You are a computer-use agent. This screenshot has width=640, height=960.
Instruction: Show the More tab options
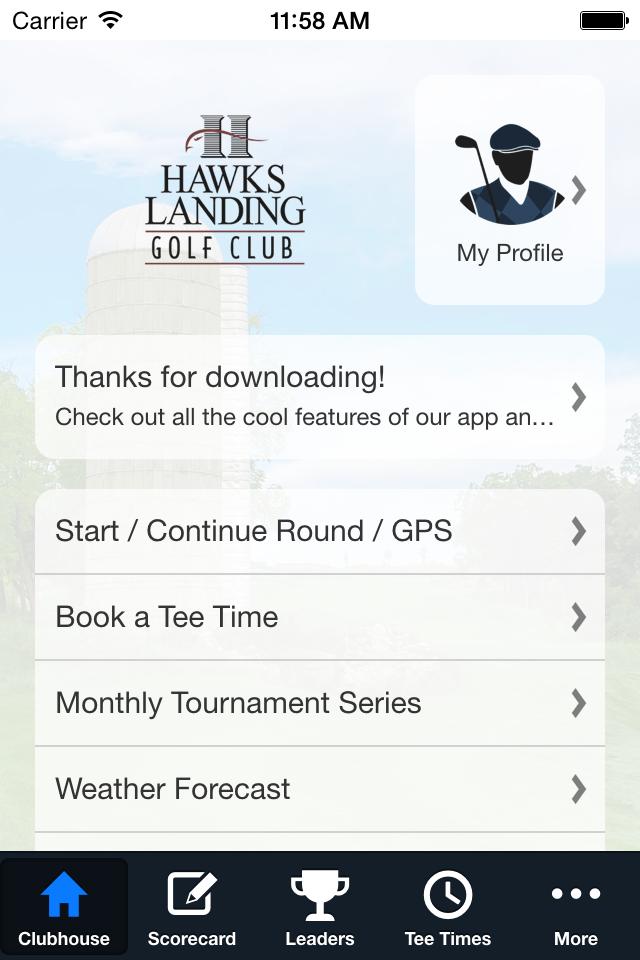coord(576,907)
